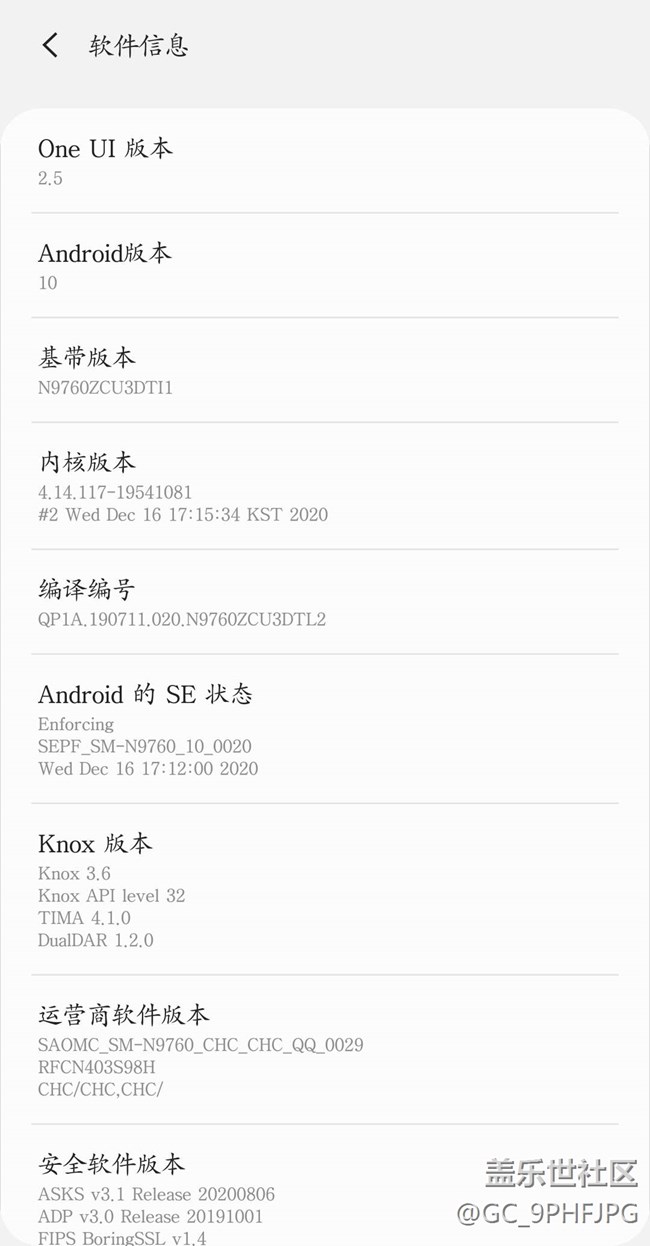Tap the Android版本 row
This screenshot has width=650, height=1246.
point(324,266)
